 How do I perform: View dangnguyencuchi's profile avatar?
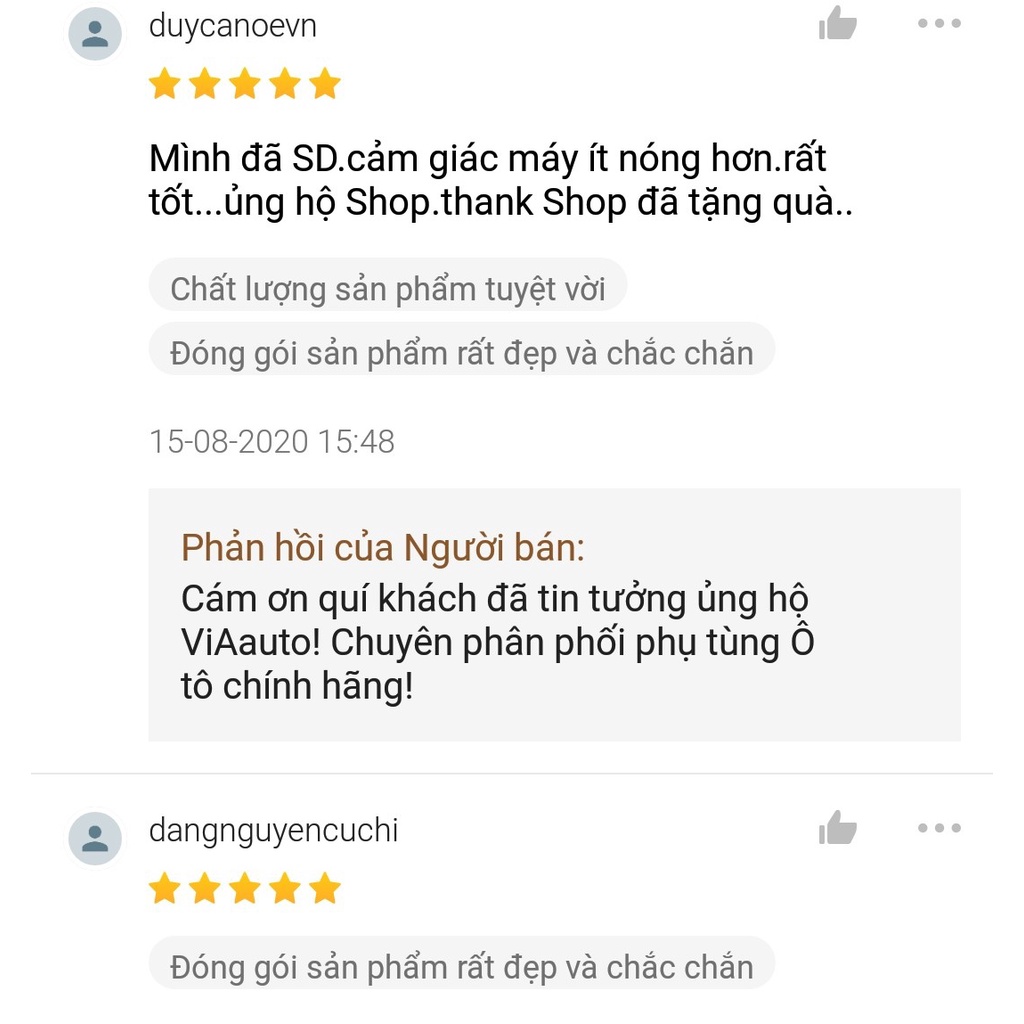coord(95,838)
